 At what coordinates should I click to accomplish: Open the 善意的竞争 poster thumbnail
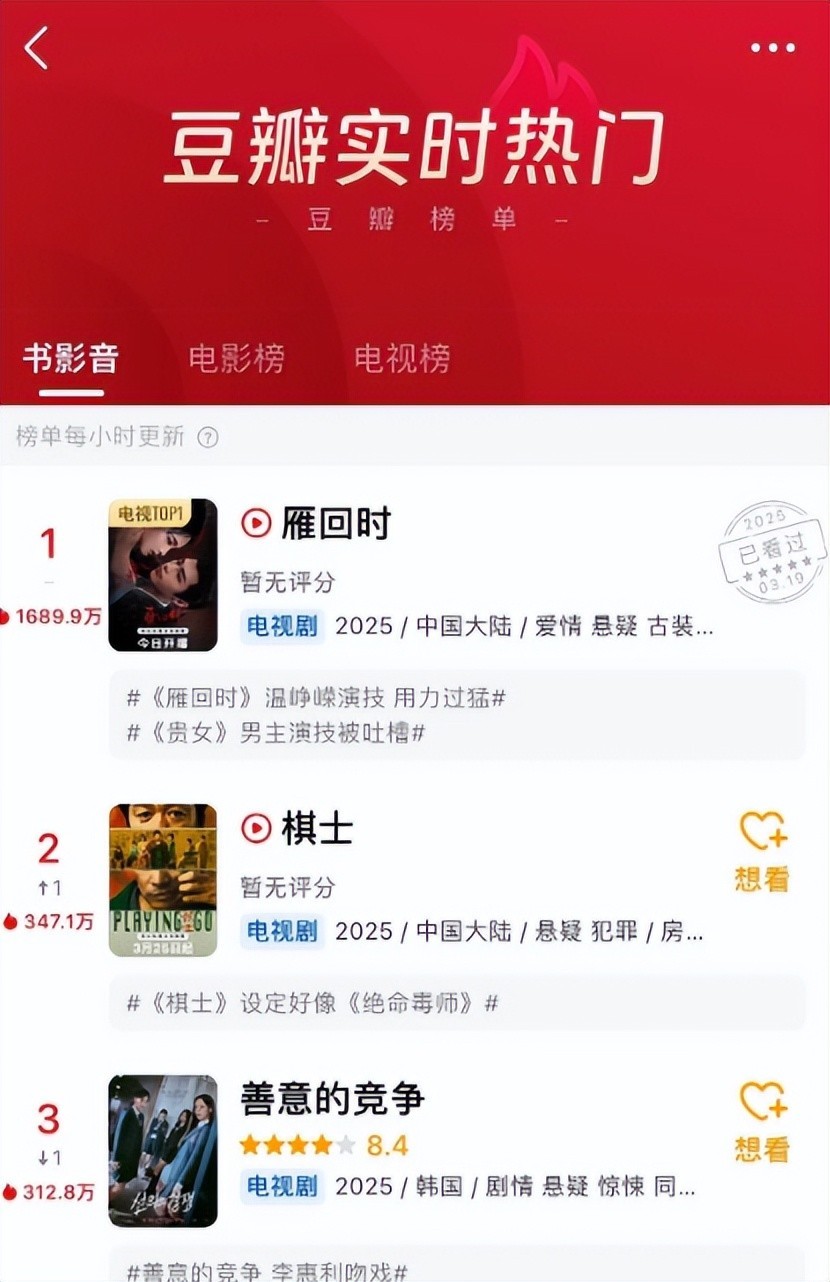click(x=163, y=1150)
